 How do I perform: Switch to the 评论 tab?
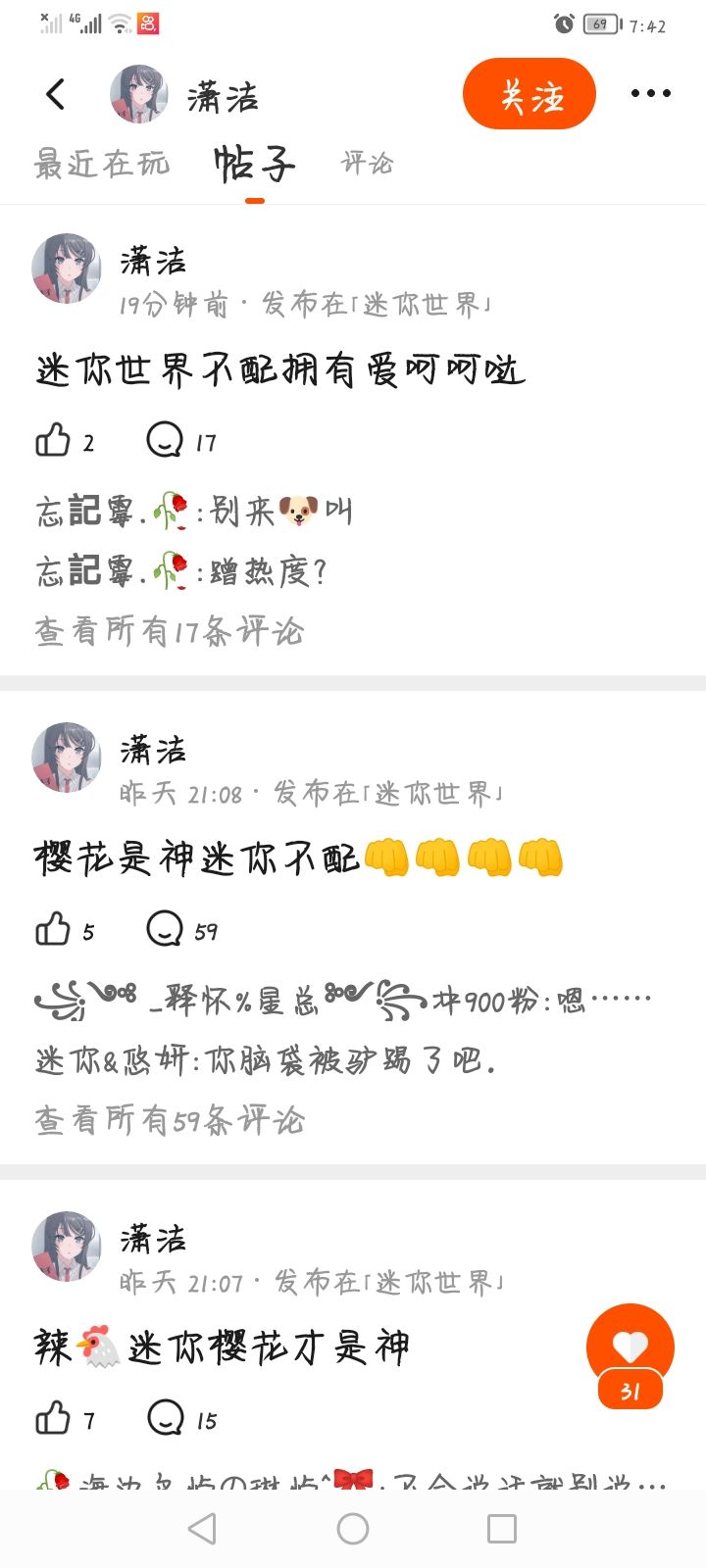pos(367,163)
